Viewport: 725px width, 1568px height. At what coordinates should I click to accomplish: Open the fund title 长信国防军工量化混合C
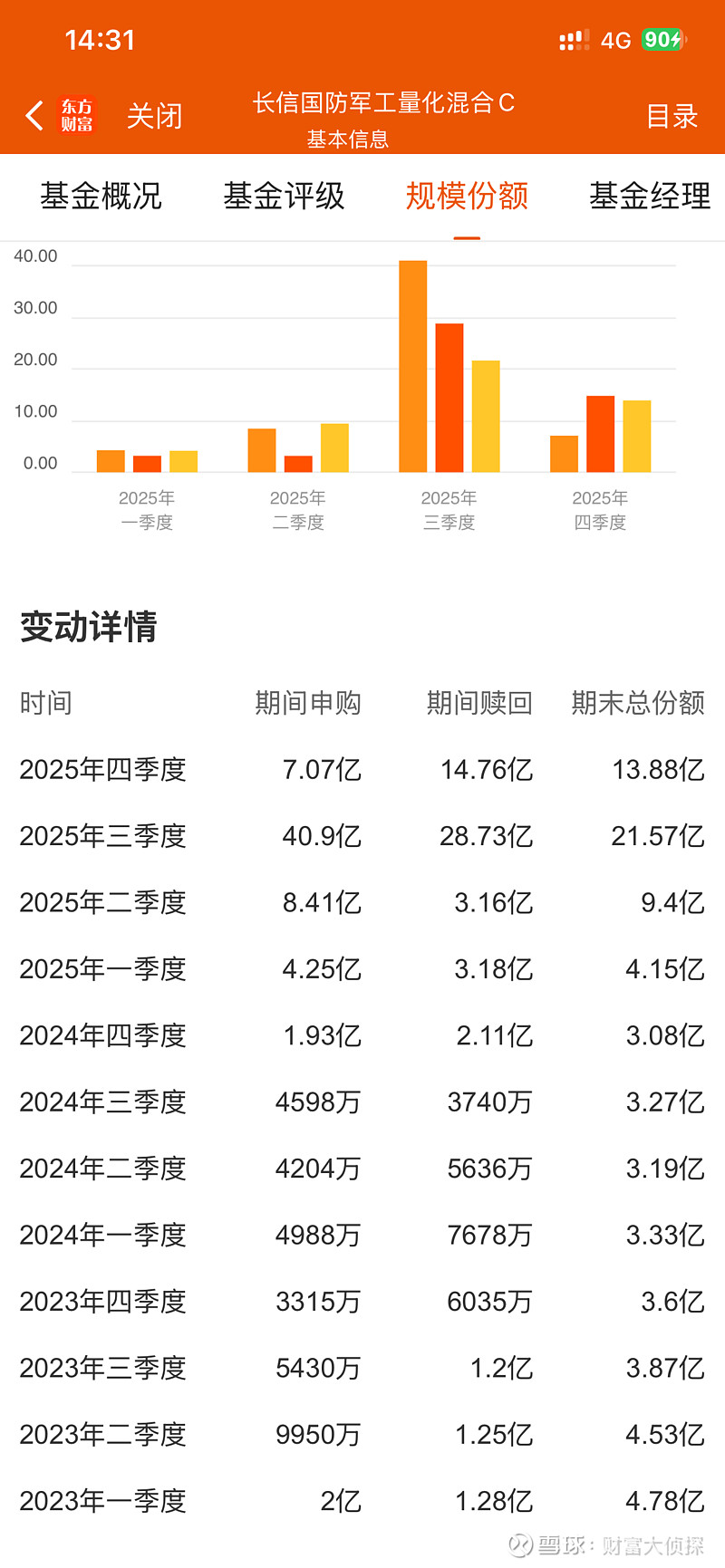point(384,103)
